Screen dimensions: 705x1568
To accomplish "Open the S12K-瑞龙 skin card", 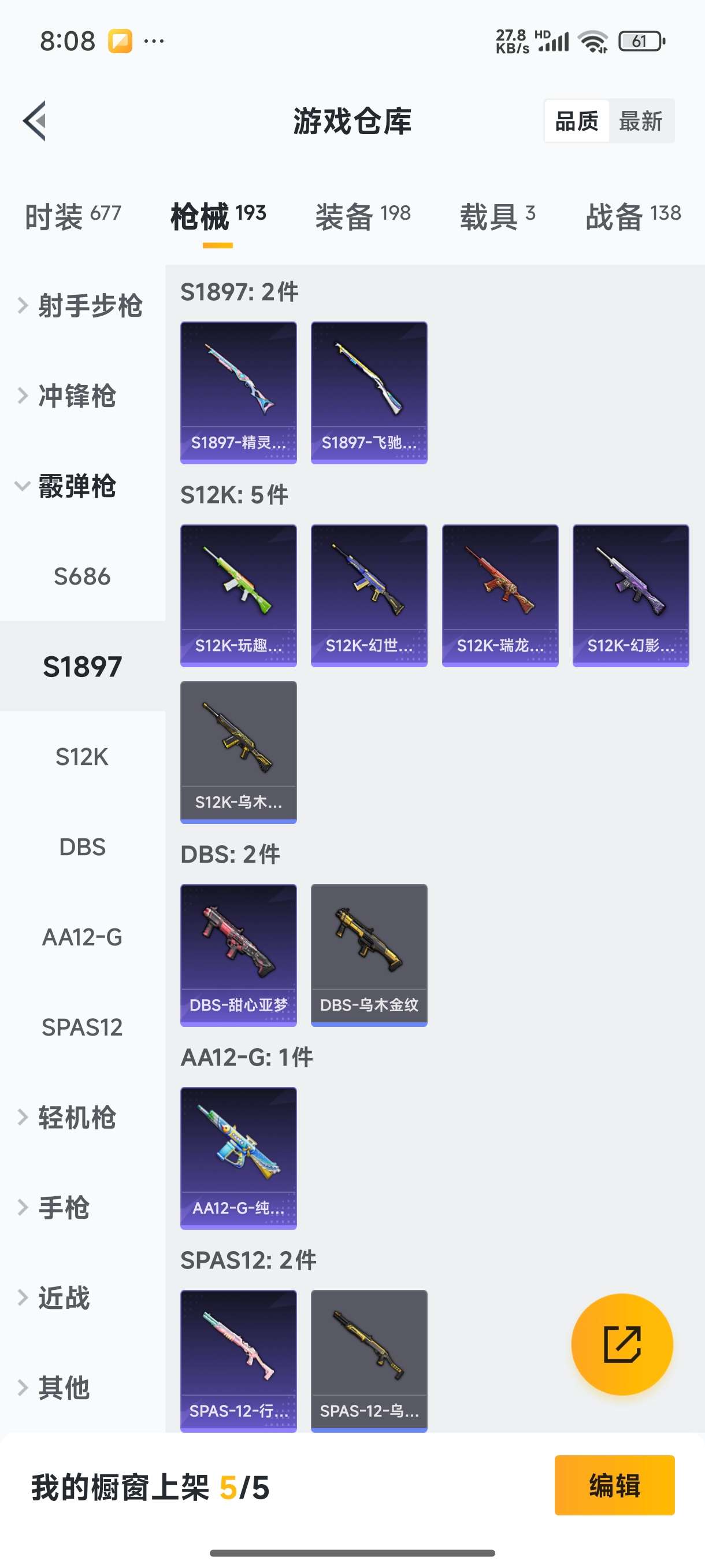I will pyautogui.click(x=500, y=596).
